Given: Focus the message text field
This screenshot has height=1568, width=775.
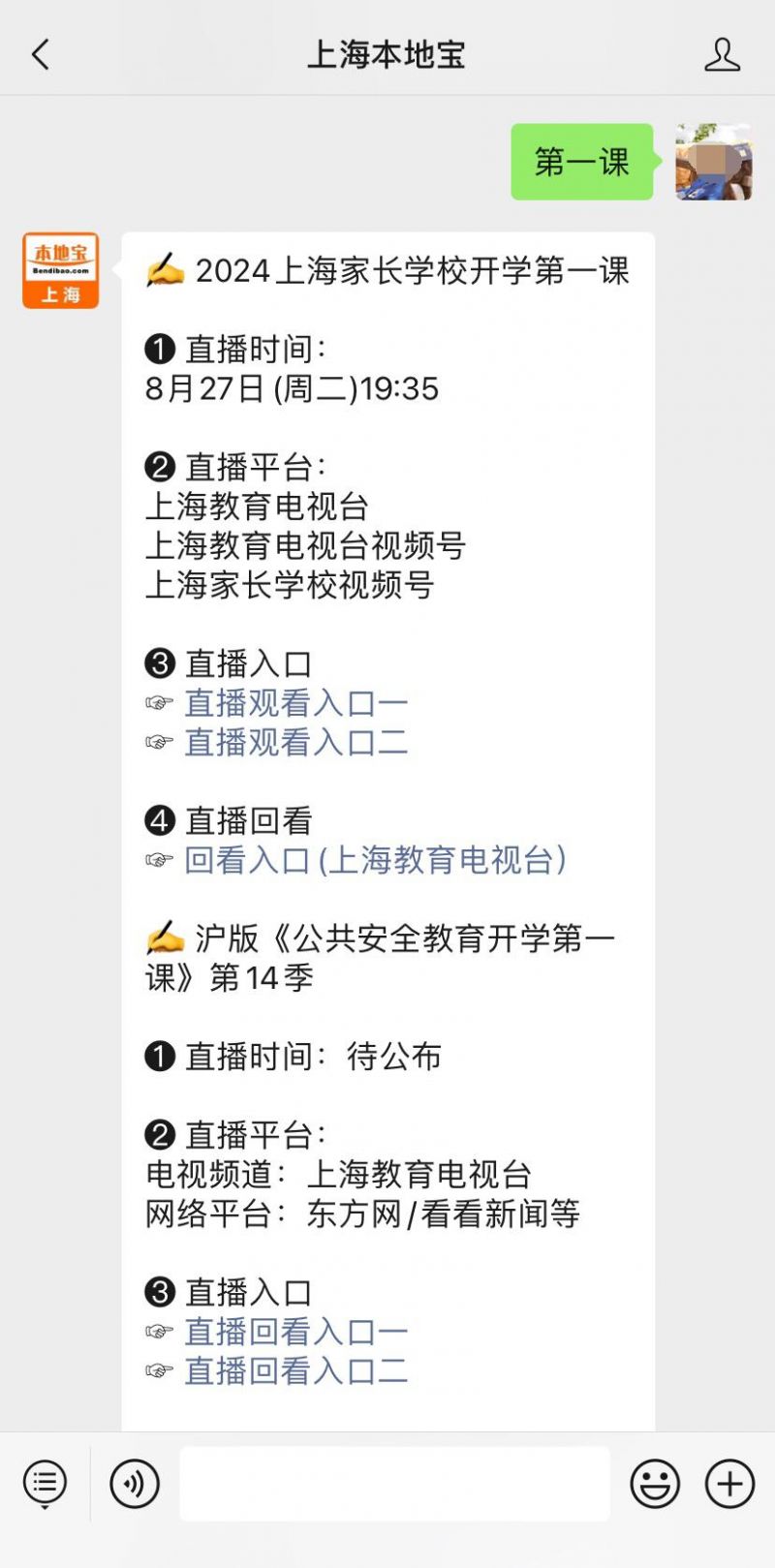Looking at the screenshot, I should (x=394, y=1484).
